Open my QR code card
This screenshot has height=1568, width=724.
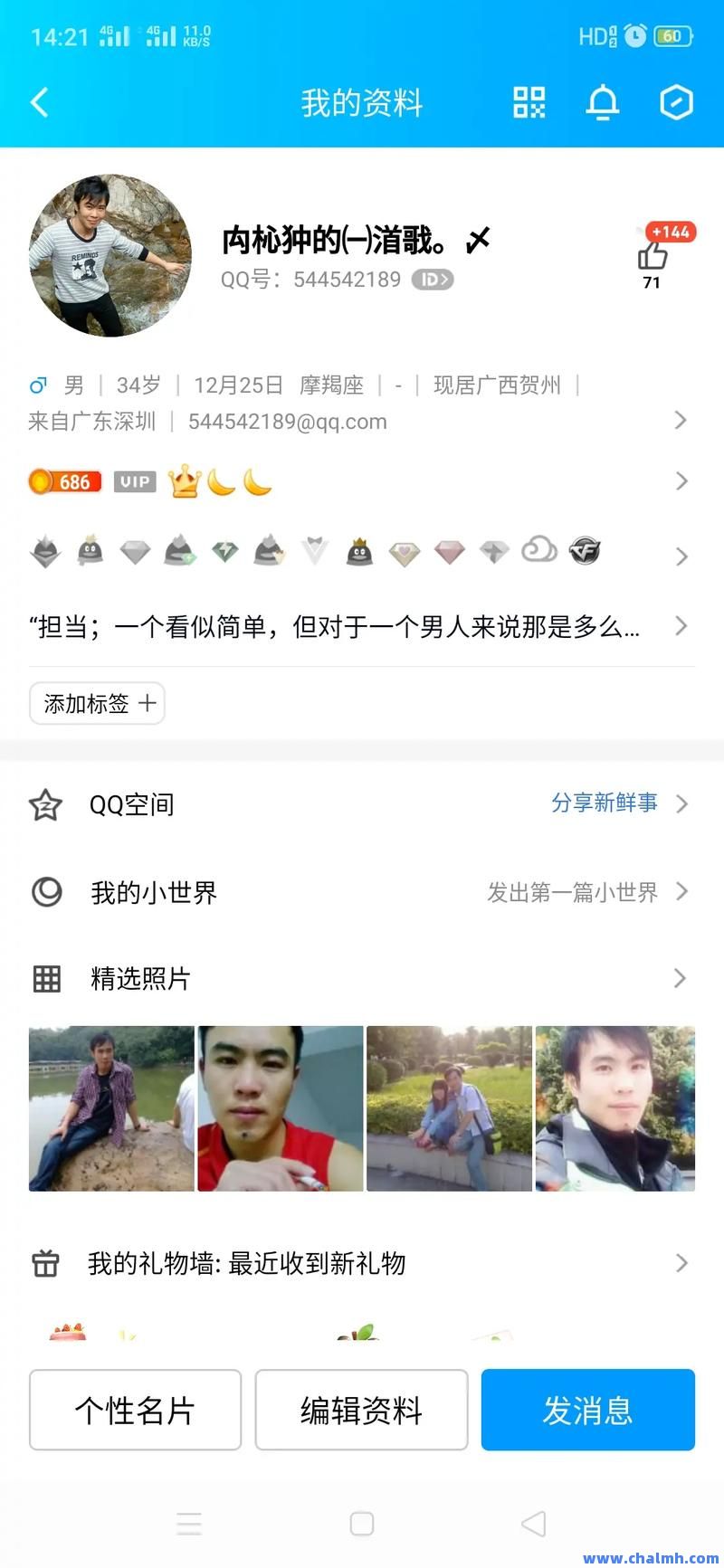coord(529,102)
